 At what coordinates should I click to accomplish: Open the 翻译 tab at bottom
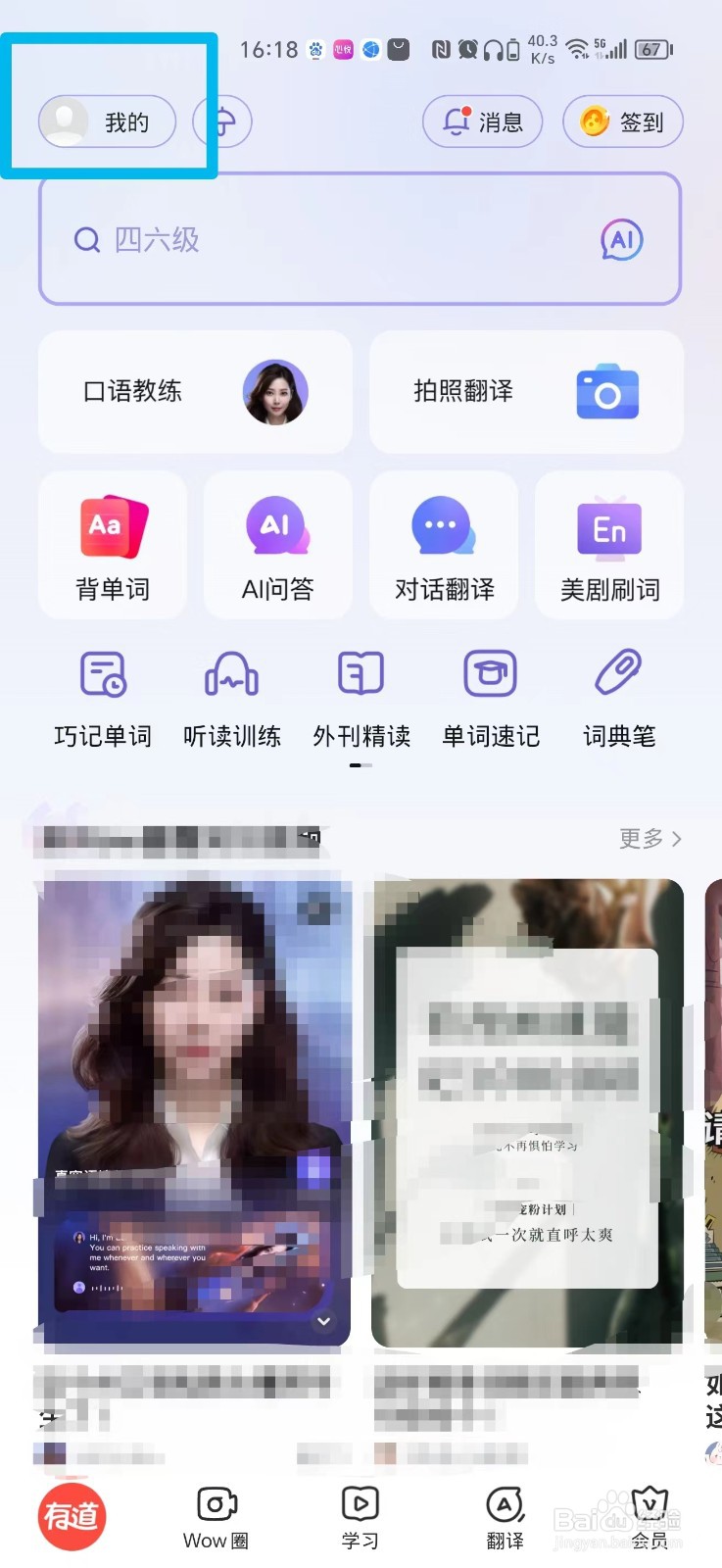point(505,1514)
